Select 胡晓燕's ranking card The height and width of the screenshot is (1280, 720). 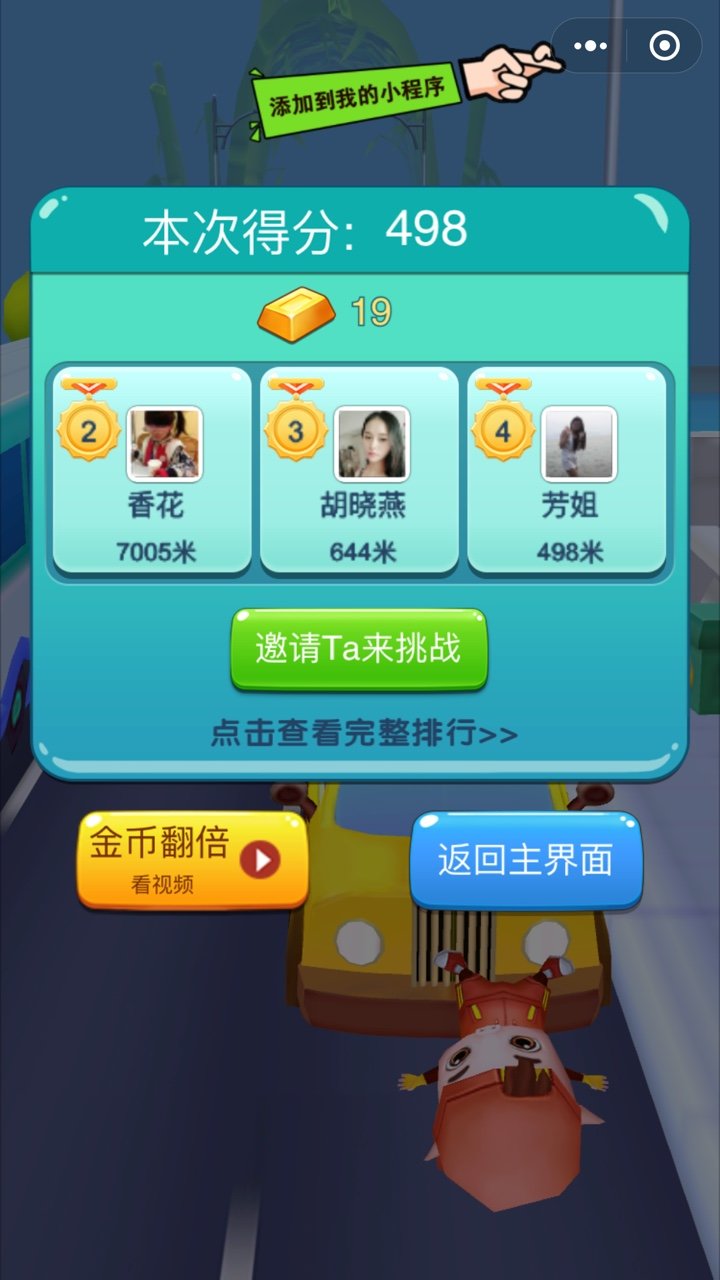[360, 471]
